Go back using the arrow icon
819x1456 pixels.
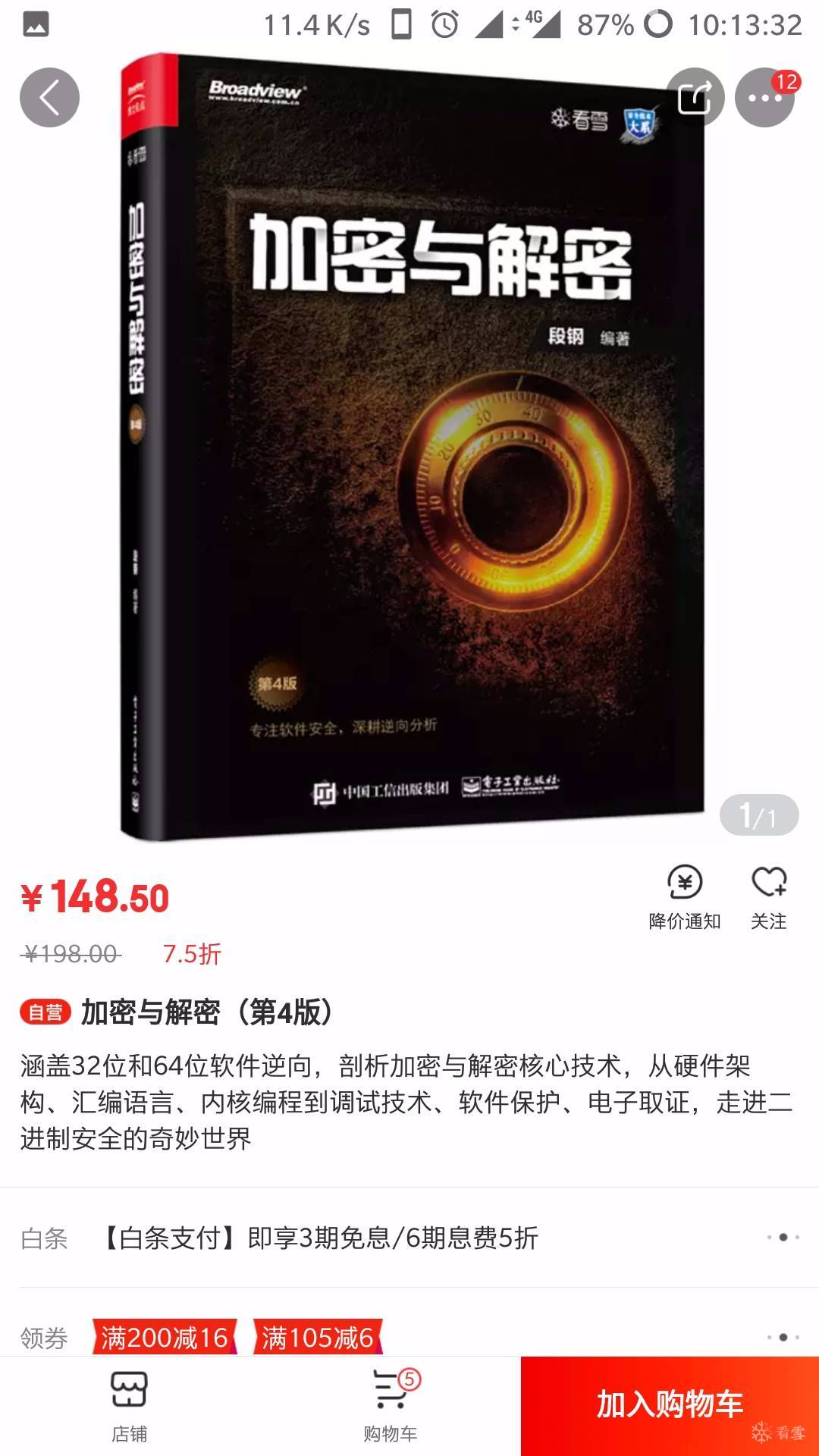(49, 98)
